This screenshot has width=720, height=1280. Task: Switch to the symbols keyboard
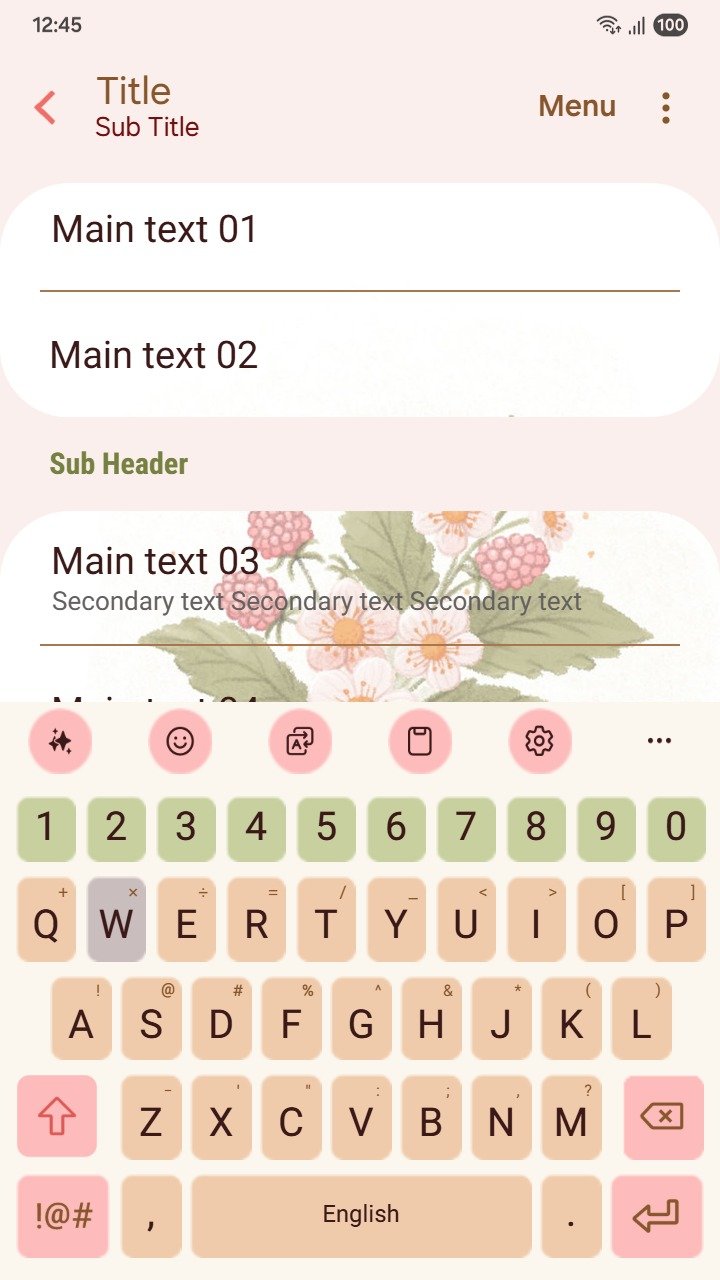tap(63, 1216)
